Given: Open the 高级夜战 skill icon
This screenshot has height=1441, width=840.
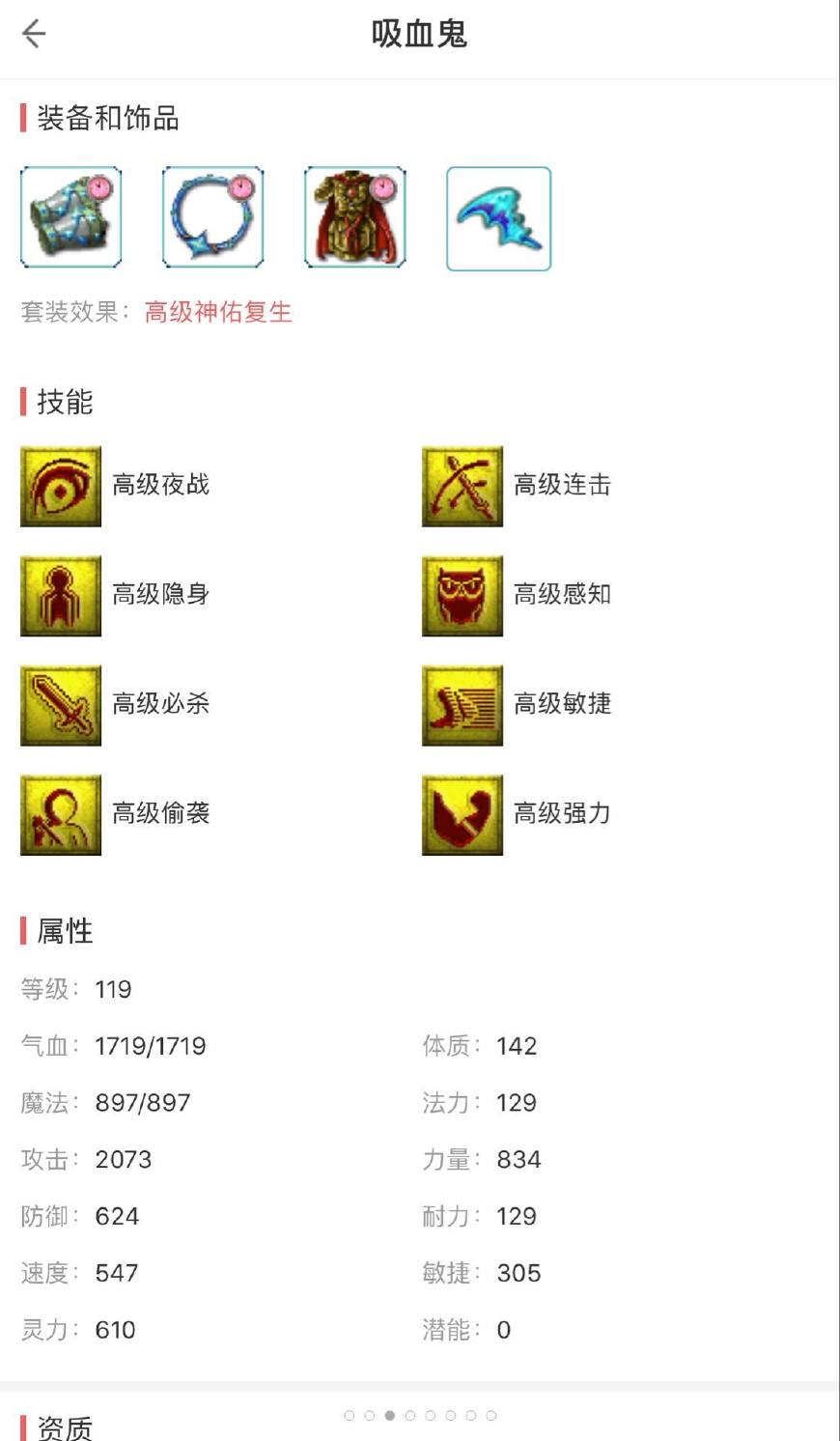Looking at the screenshot, I should (60, 486).
